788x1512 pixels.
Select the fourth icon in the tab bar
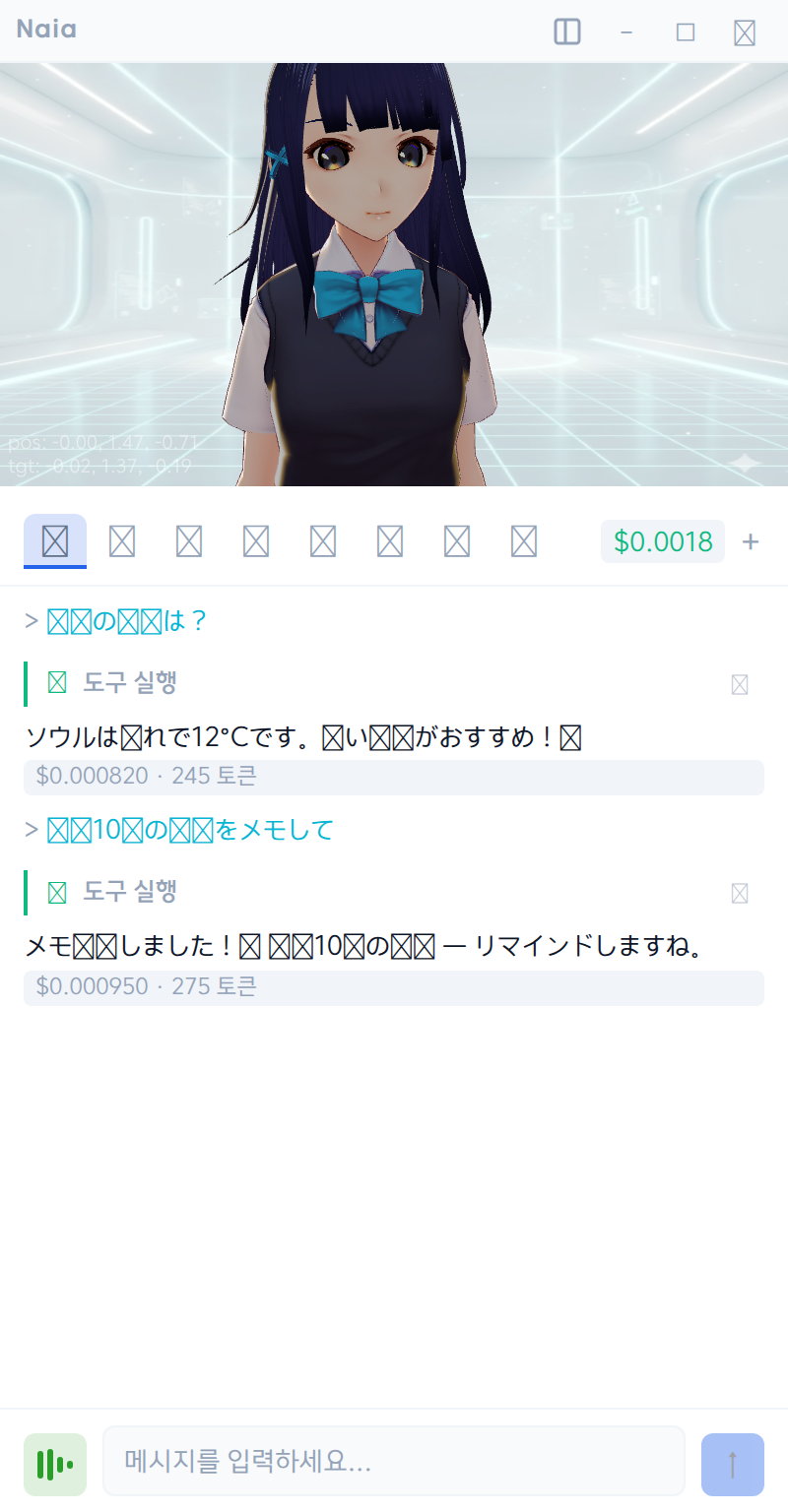click(255, 540)
